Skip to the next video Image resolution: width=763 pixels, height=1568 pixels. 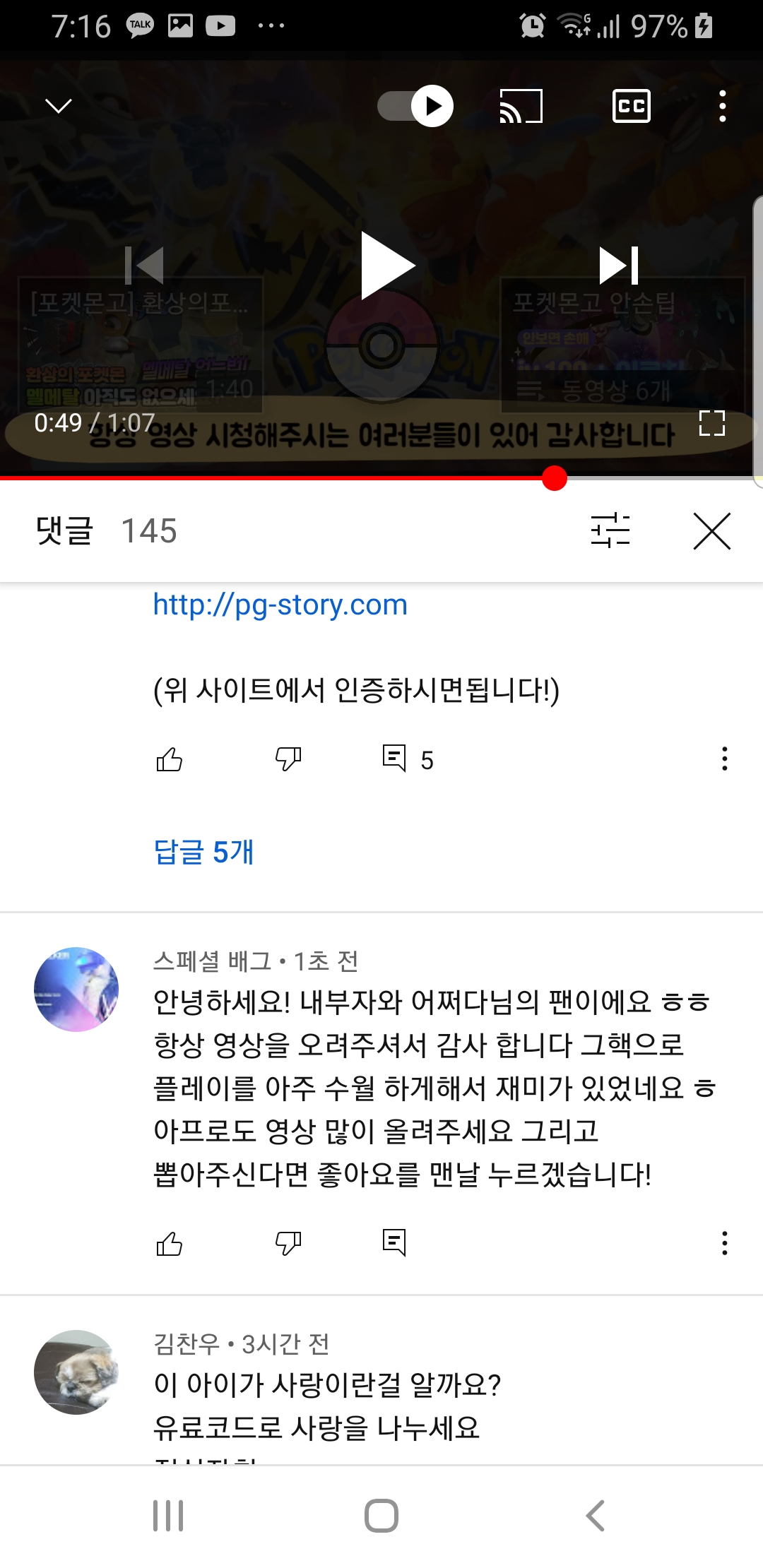coord(619,266)
